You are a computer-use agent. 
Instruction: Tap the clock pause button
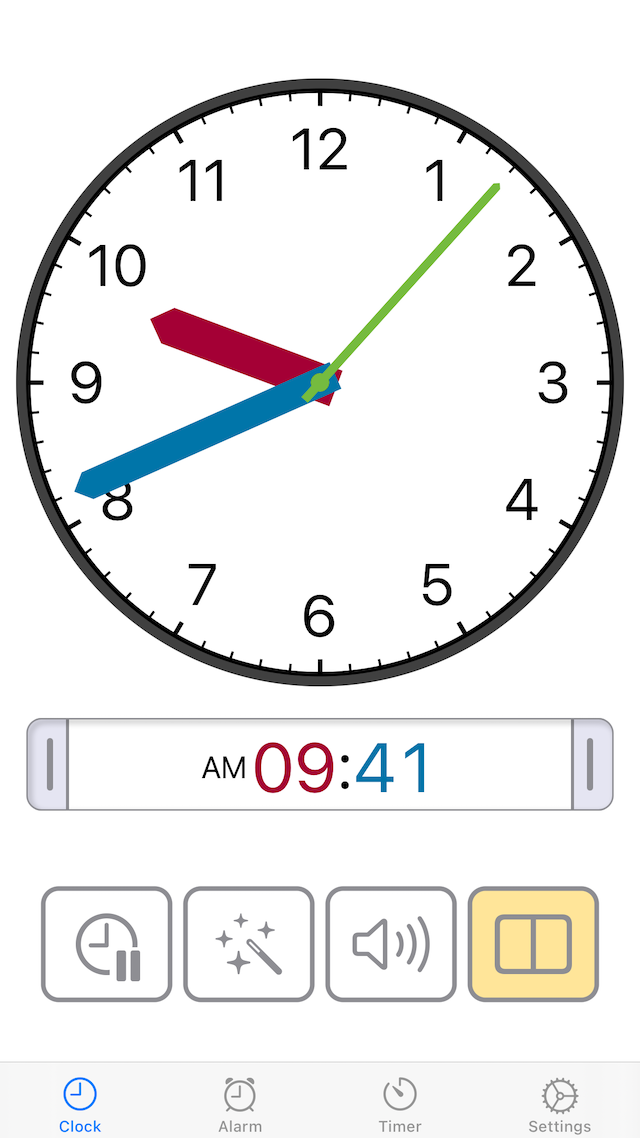107,944
